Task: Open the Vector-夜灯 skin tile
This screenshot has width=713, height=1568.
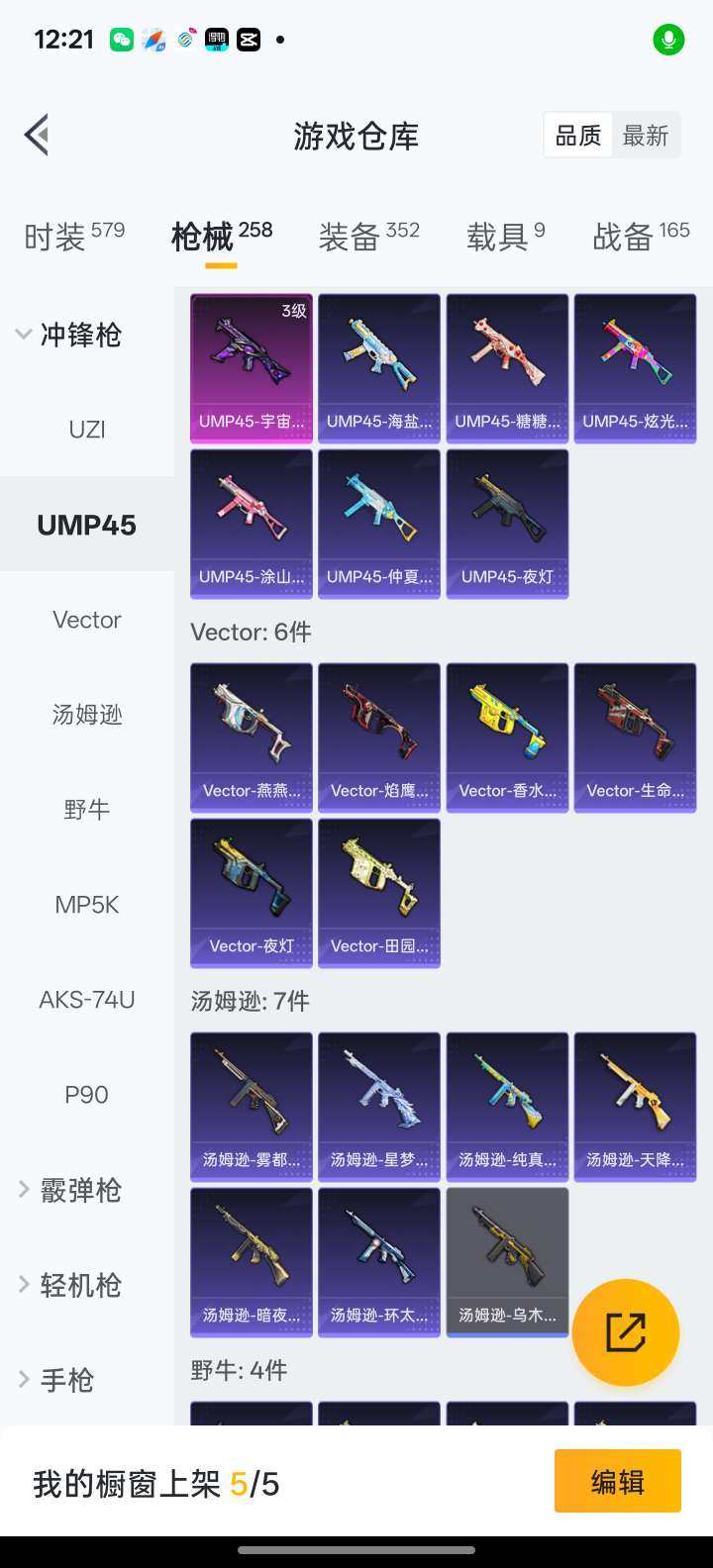Action: click(x=252, y=892)
